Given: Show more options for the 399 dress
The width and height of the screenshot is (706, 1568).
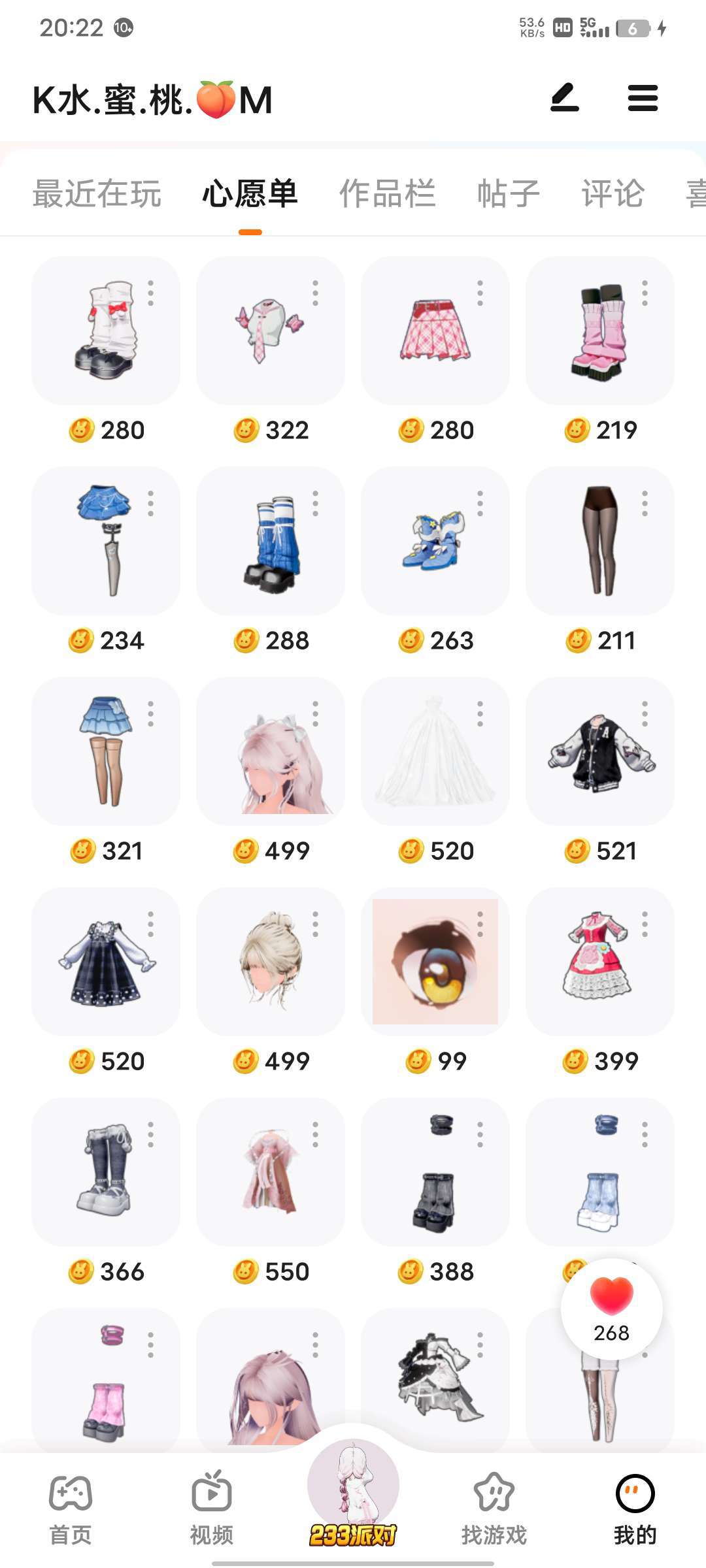Looking at the screenshot, I should click(645, 924).
